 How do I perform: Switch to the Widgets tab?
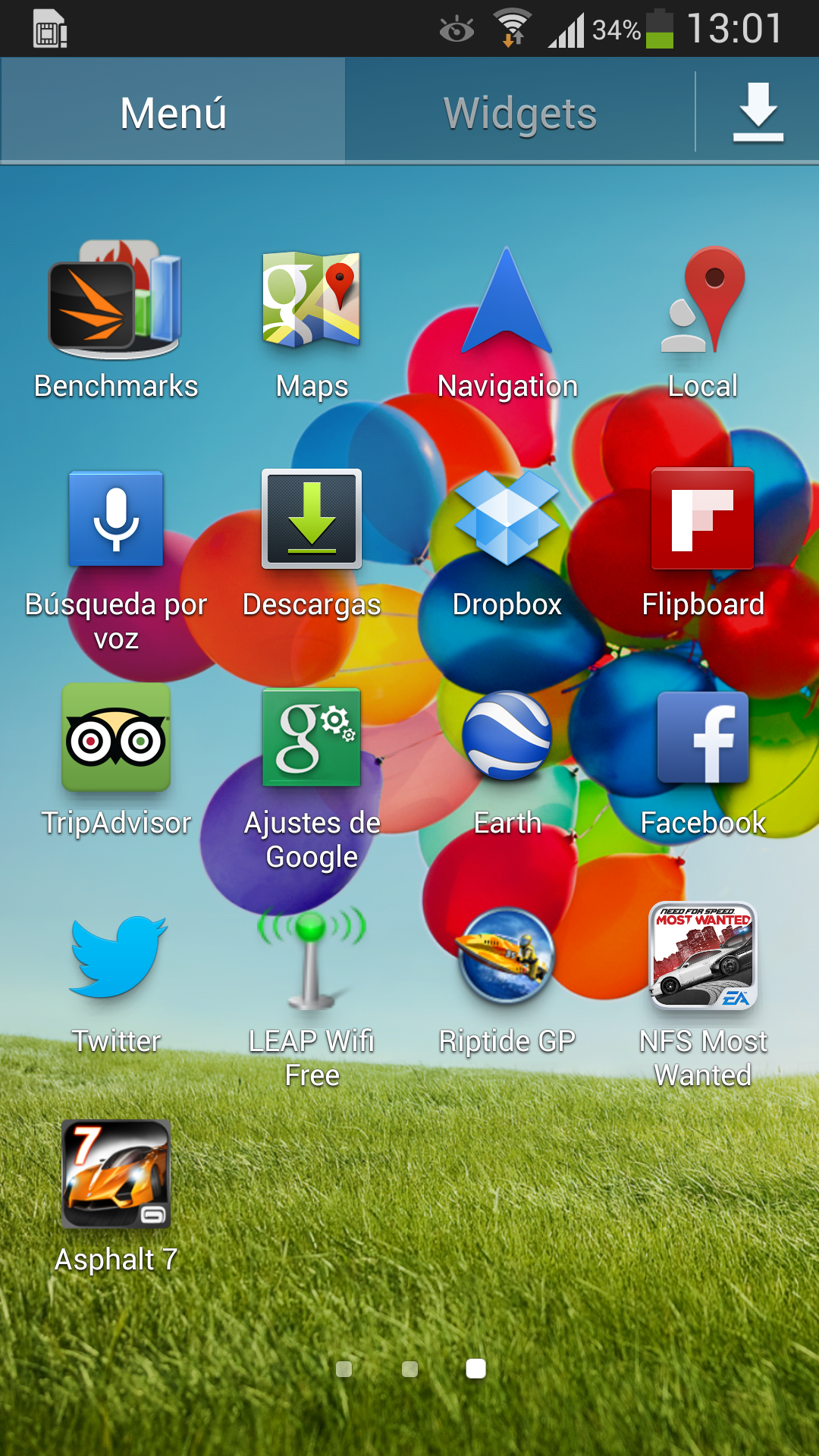pyautogui.click(x=520, y=114)
